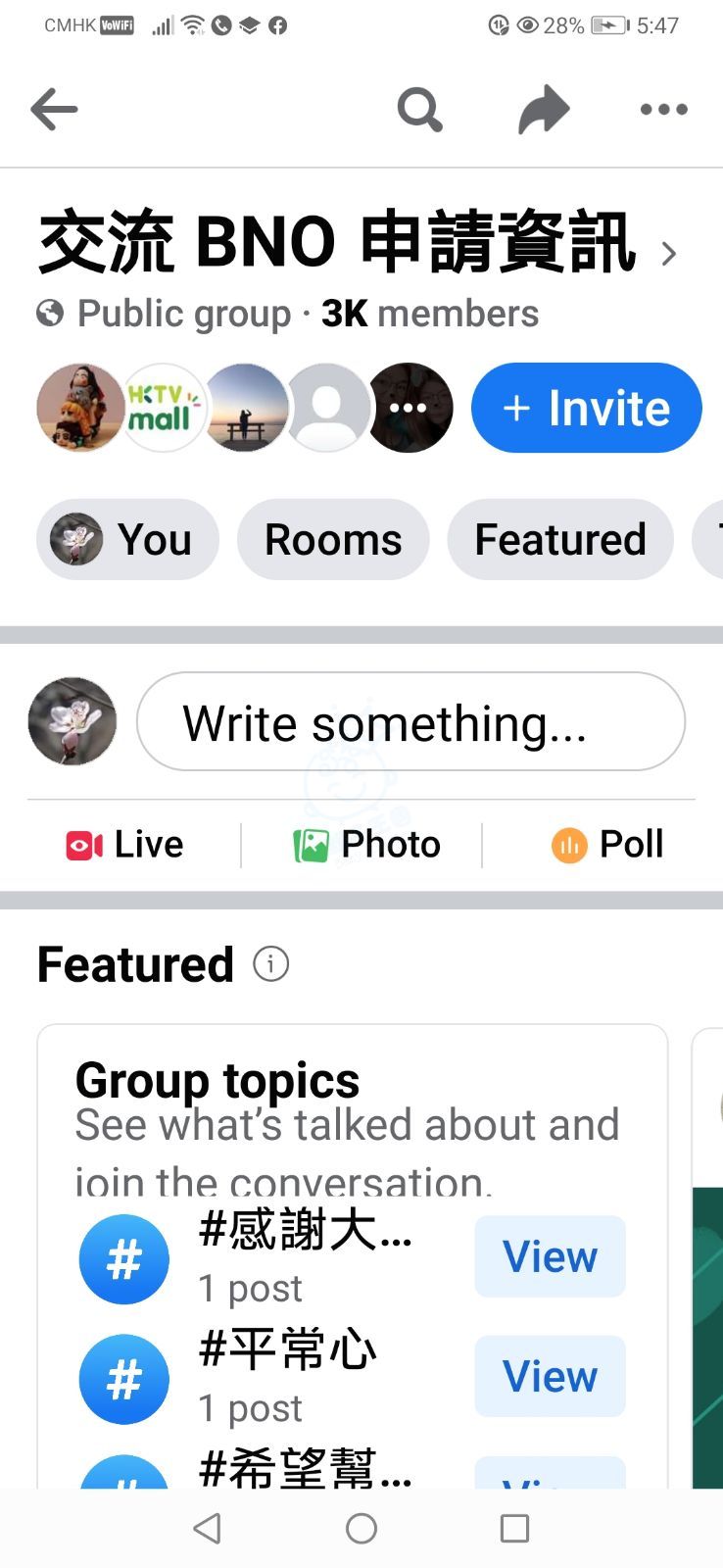Screen dimensions: 723x1568
Task: Start a Live video
Action: tap(125, 844)
